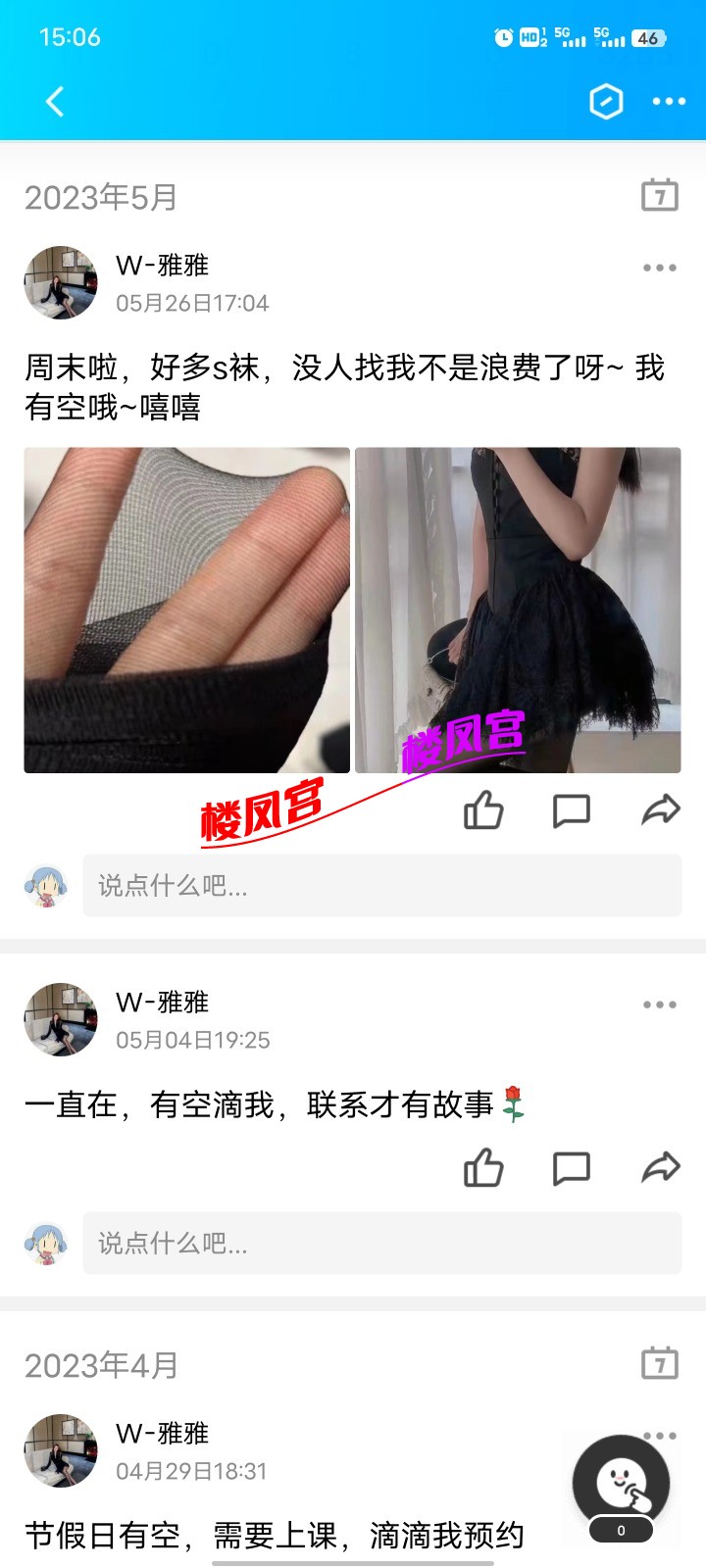Image resolution: width=706 pixels, height=1568 pixels.
Task: Tap the comment box under 05月26日 post
Action: tap(381, 886)
